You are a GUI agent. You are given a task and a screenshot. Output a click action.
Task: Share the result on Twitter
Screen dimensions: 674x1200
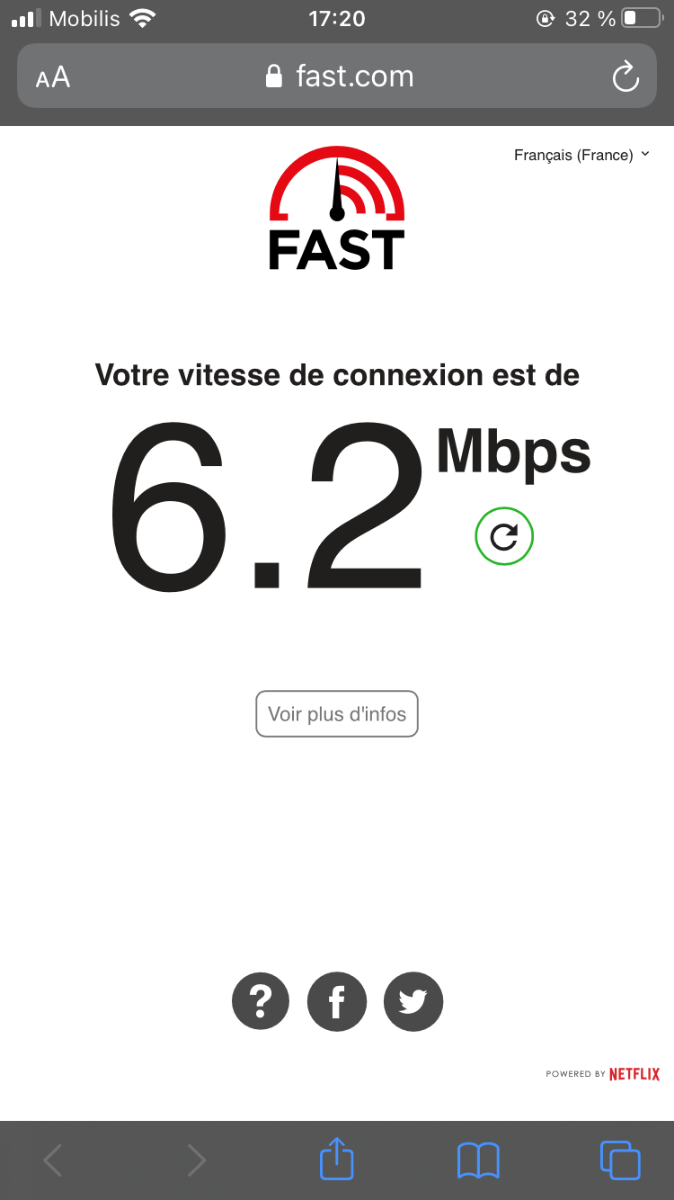[x=413, y=1001]
